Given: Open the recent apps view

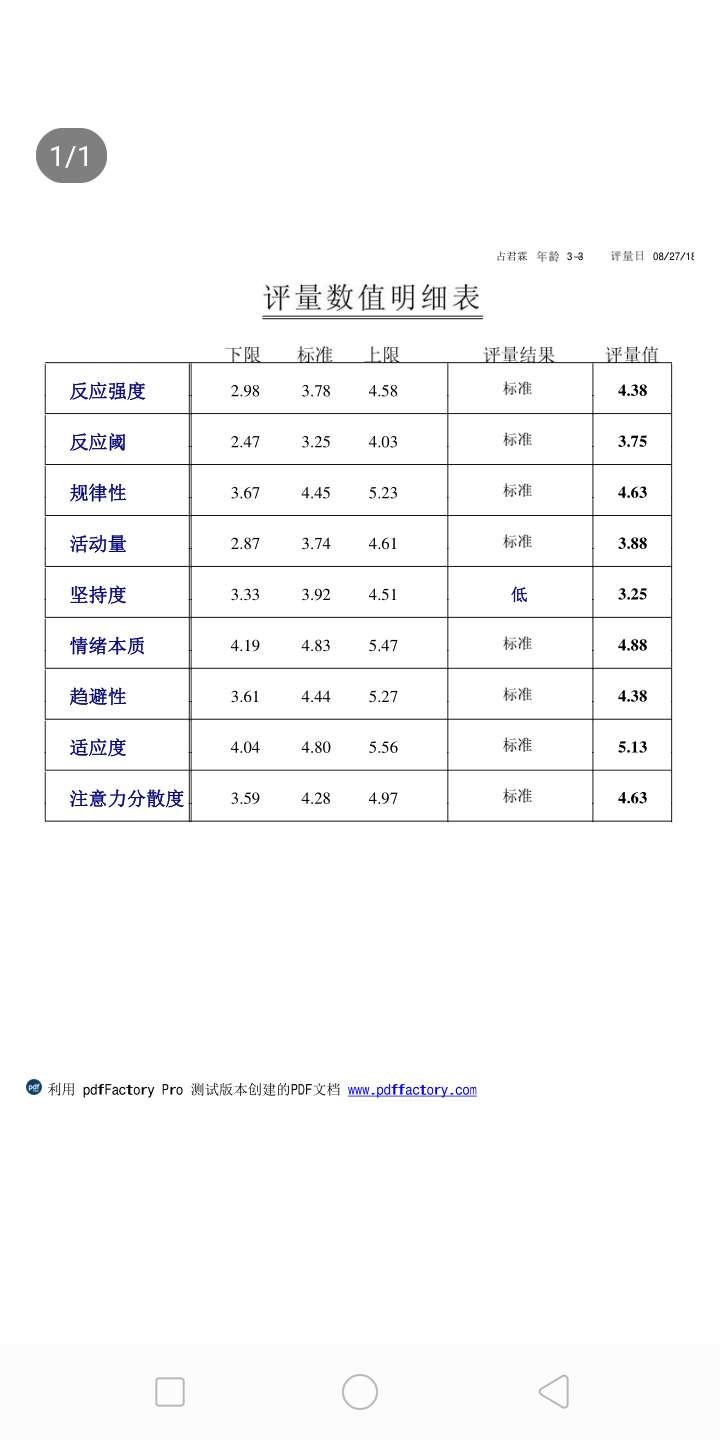Looking at the screenshot, I should 170,1391.
